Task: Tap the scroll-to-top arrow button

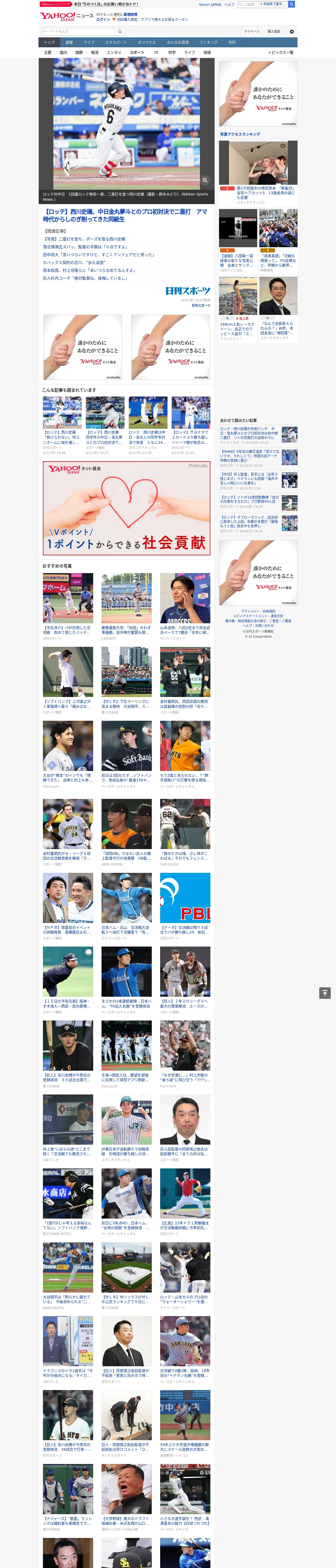Action: pyautogui.click(x=325, y=993)
